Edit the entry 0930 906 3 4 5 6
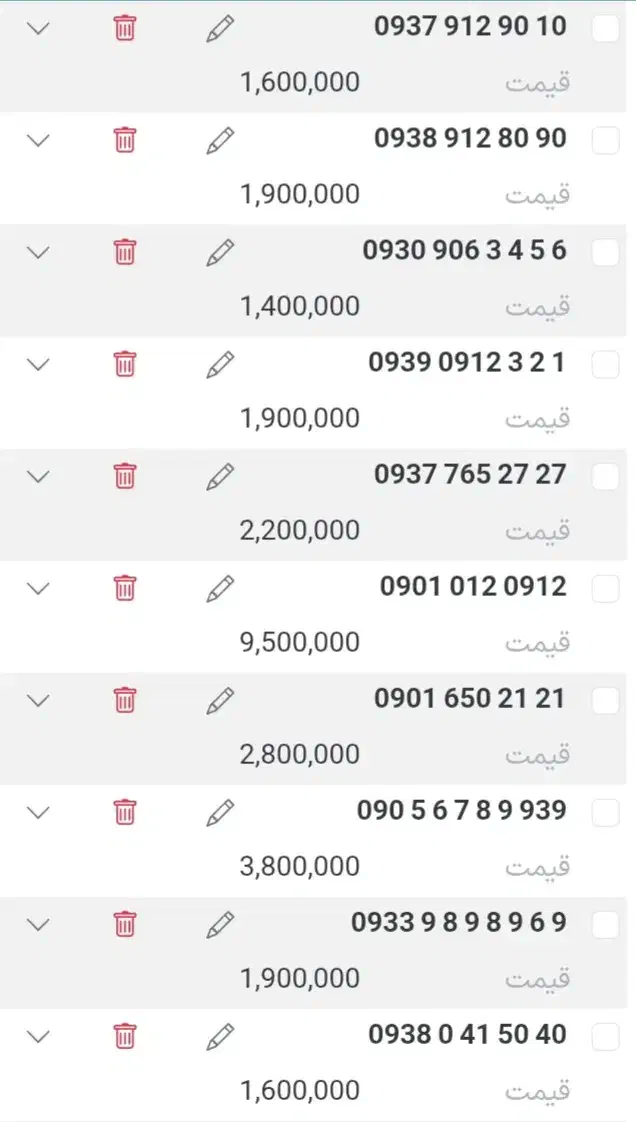The image size is (636, 1122). [x=220, y=253]
